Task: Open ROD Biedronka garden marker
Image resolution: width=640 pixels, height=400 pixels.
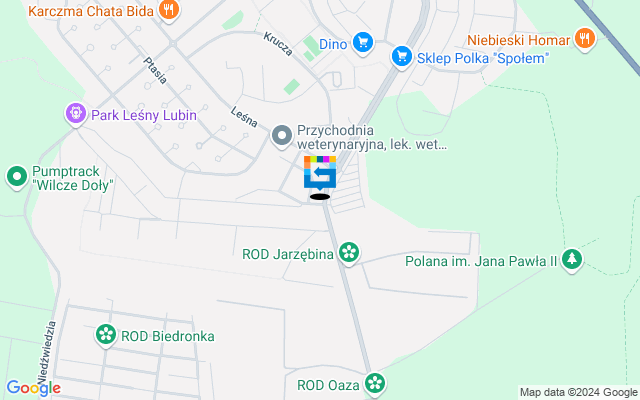Action: pos(105,335)
